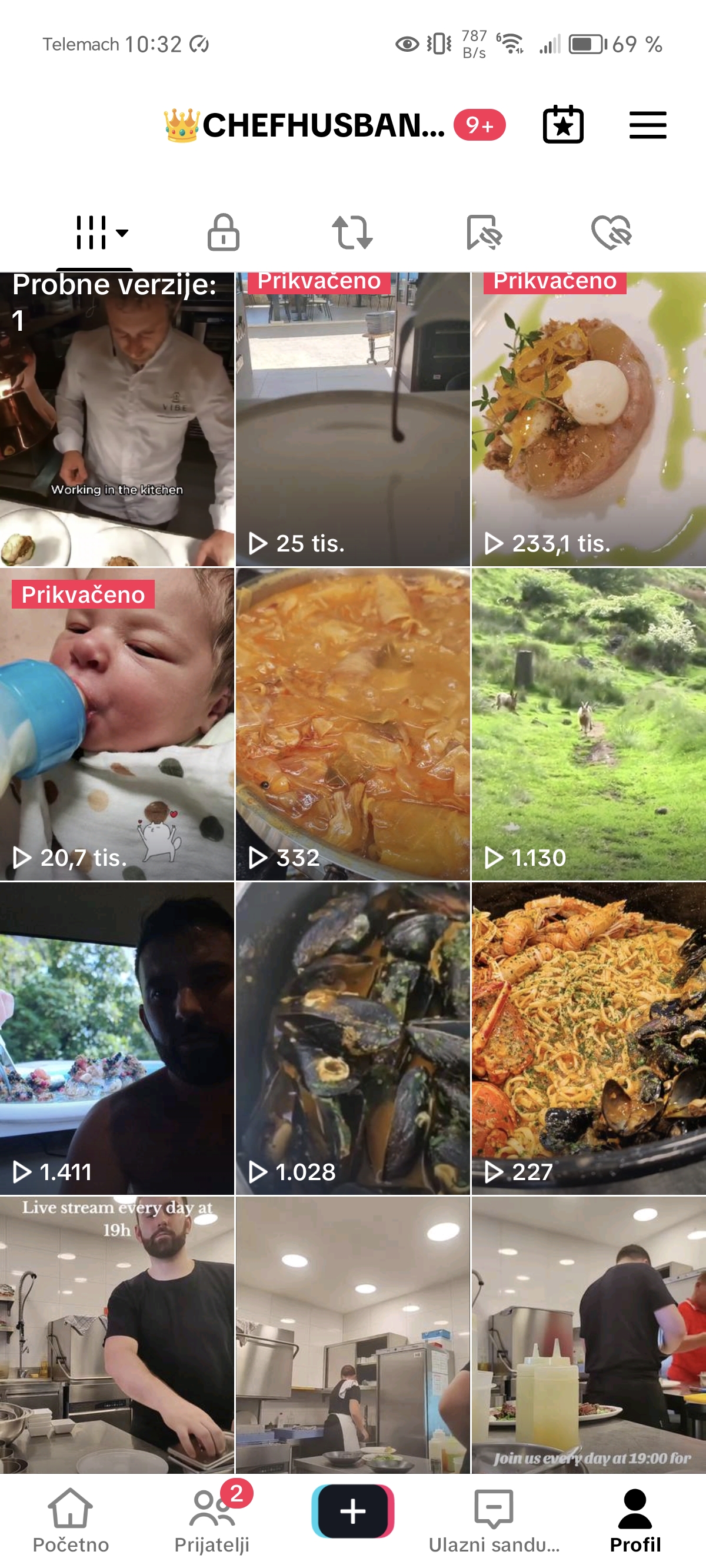The width and height of the screenshot is (706, 1568).
Task: Play the pinned video with 25 tis. views
Action: [x=352, y=420]
